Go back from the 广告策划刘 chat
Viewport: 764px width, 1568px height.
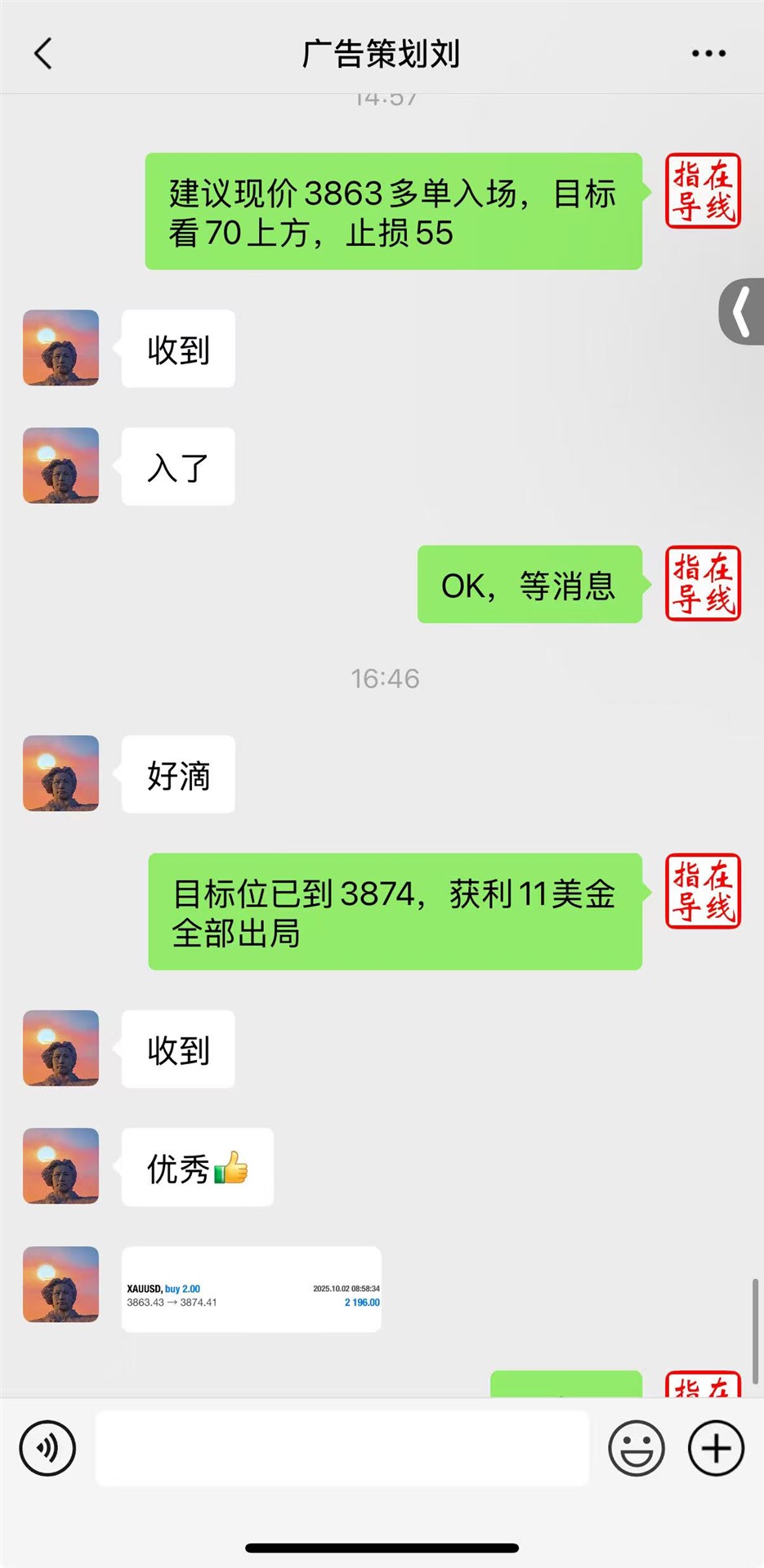click(43, 54)
